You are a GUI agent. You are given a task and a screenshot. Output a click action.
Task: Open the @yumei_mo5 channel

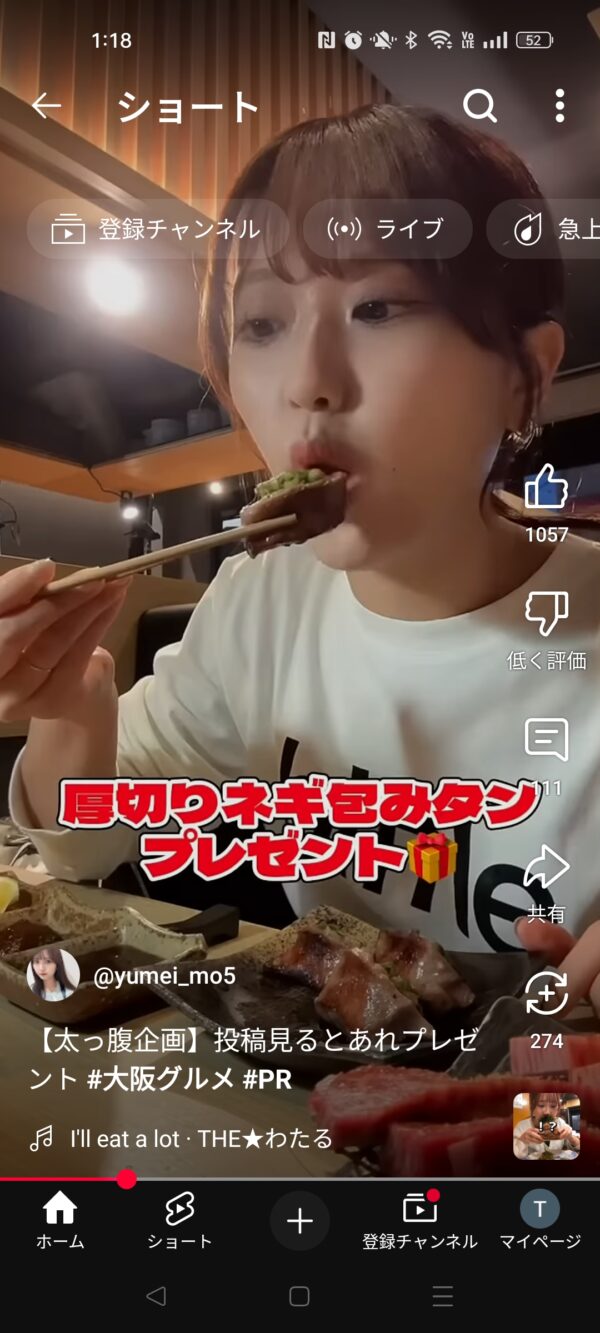tap(164, 976)
